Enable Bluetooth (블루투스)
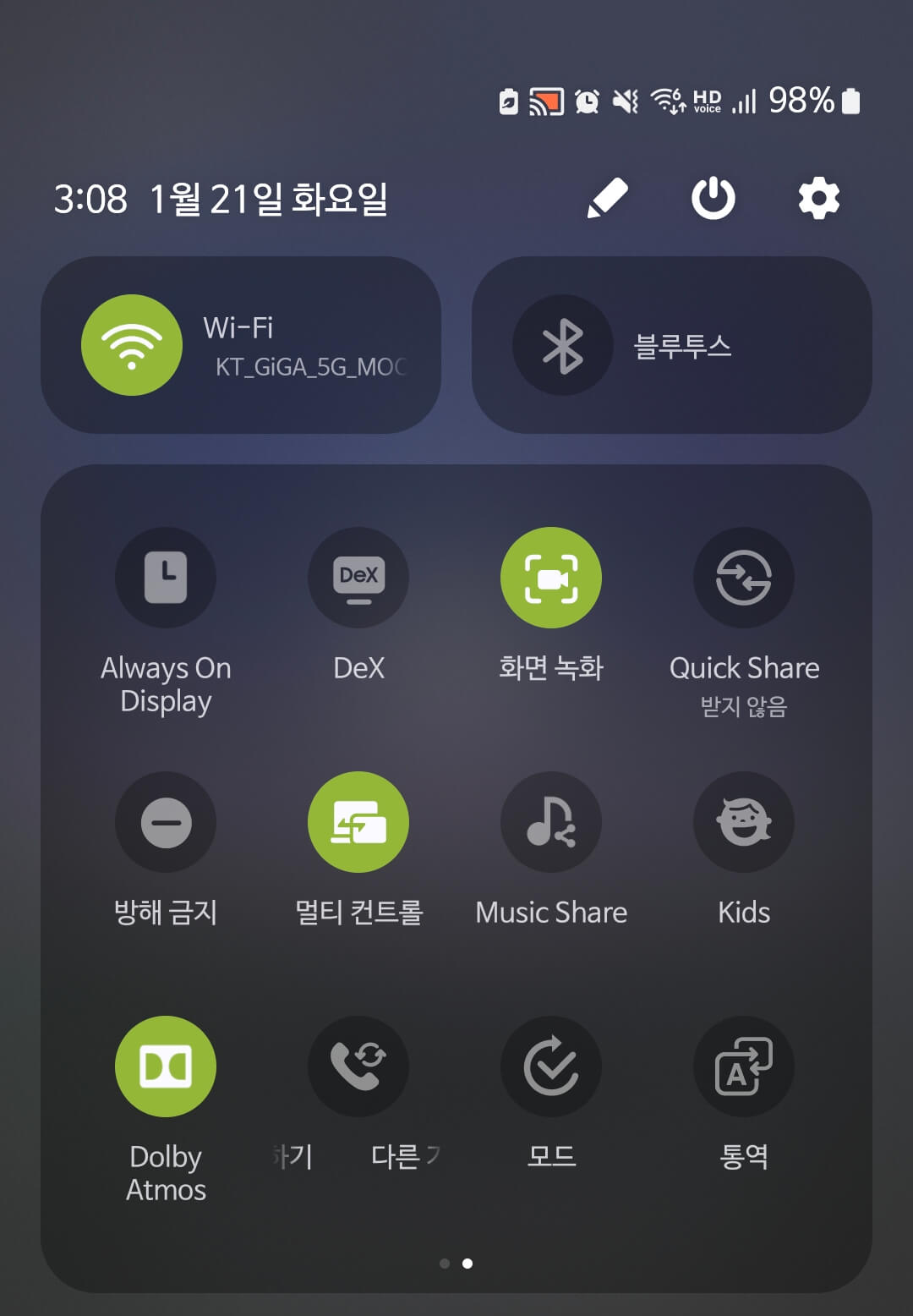 pyautogui.click(x=561, y=345)
